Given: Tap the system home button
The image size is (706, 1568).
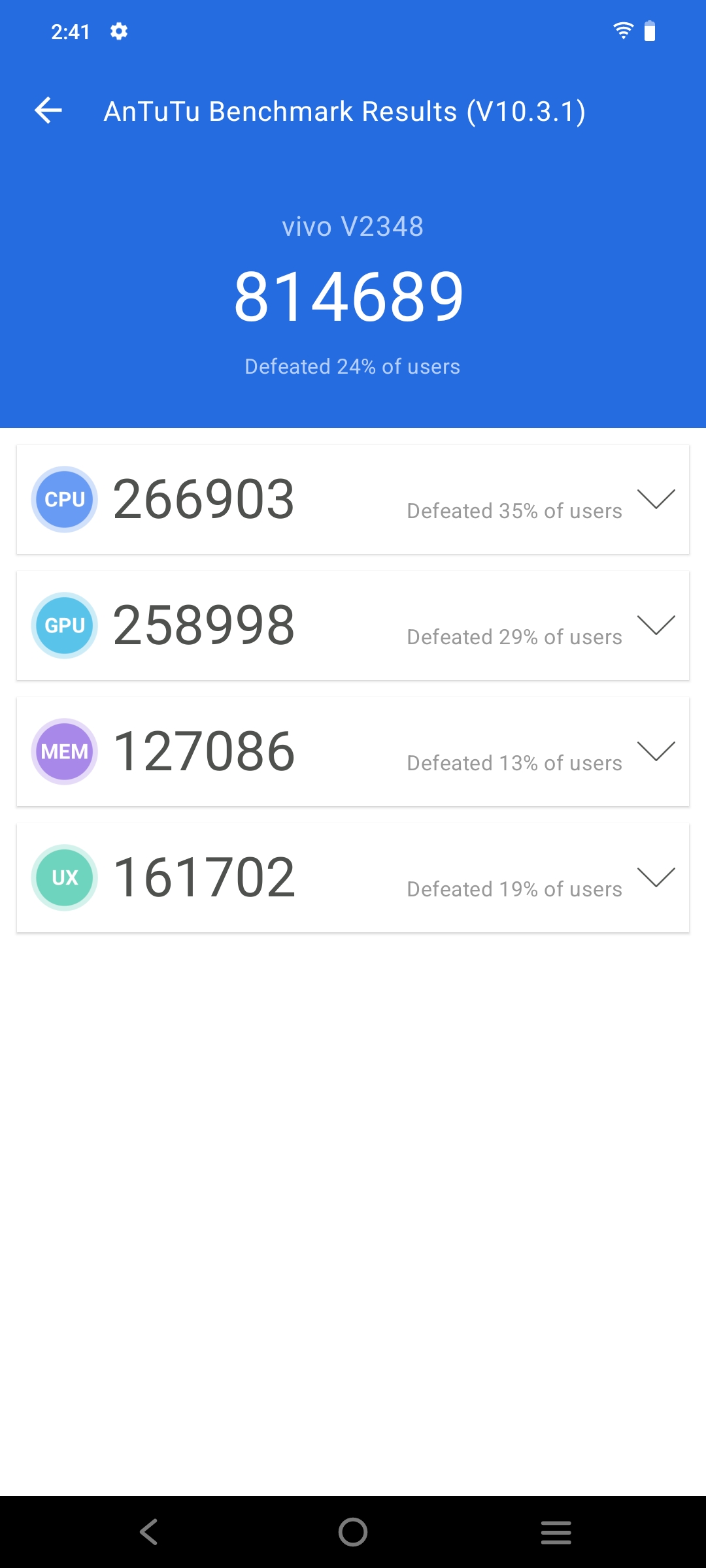Looking at the screenshot, I should [353, 1531].
